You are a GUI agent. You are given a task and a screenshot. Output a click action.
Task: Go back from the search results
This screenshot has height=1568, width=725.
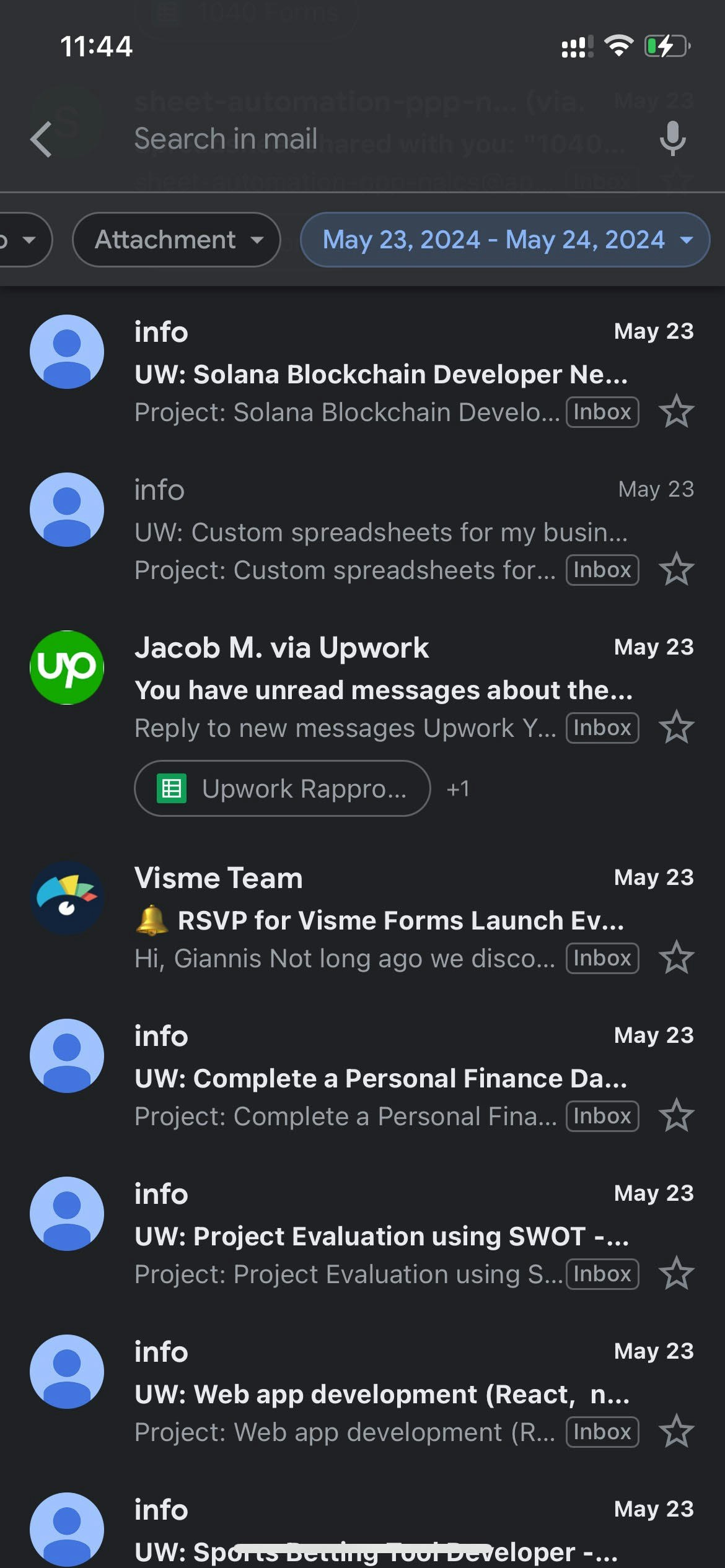pos(42,139)
